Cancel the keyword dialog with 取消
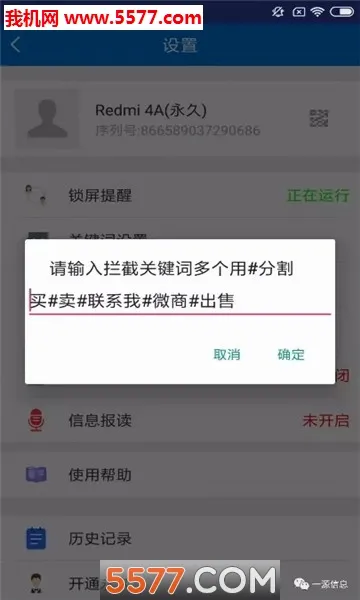 227,355
